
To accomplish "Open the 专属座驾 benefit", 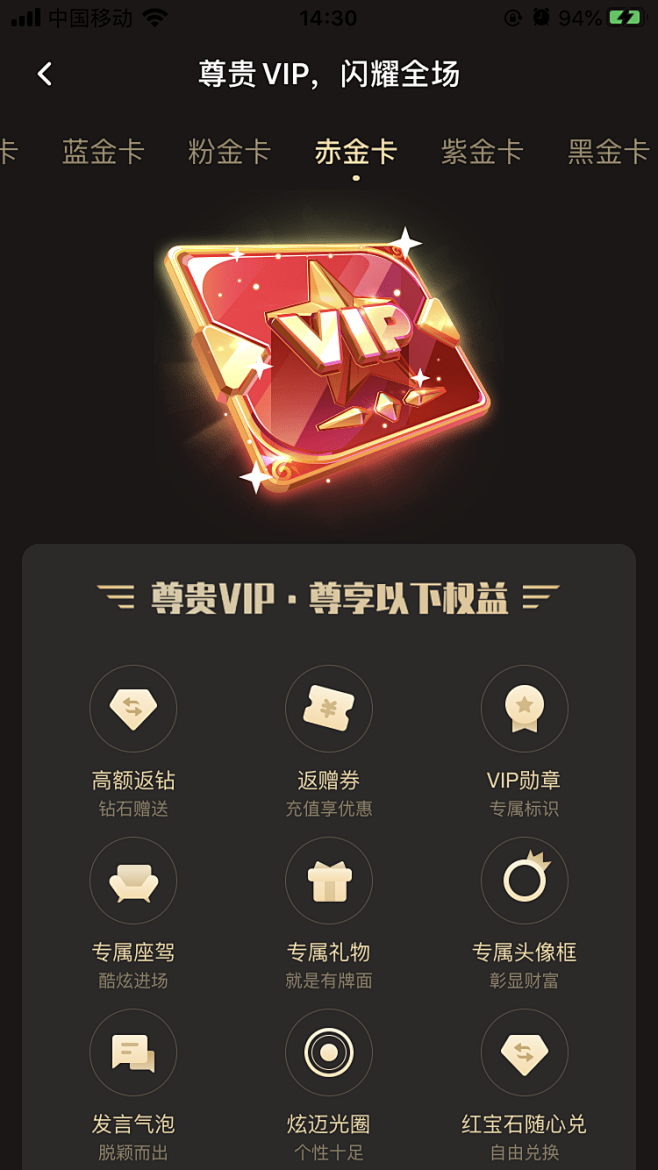I will [133, 913].
